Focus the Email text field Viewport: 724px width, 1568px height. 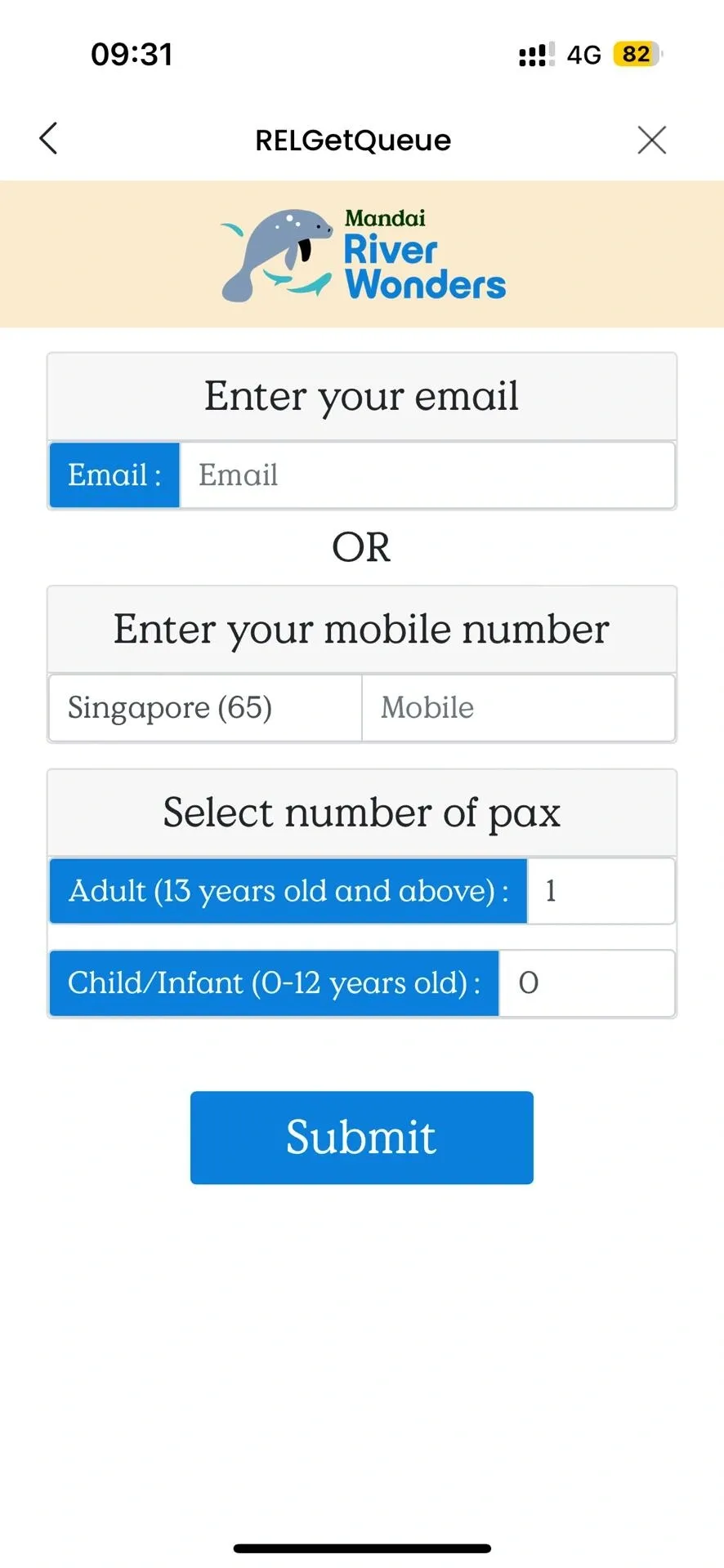point(427,475)
